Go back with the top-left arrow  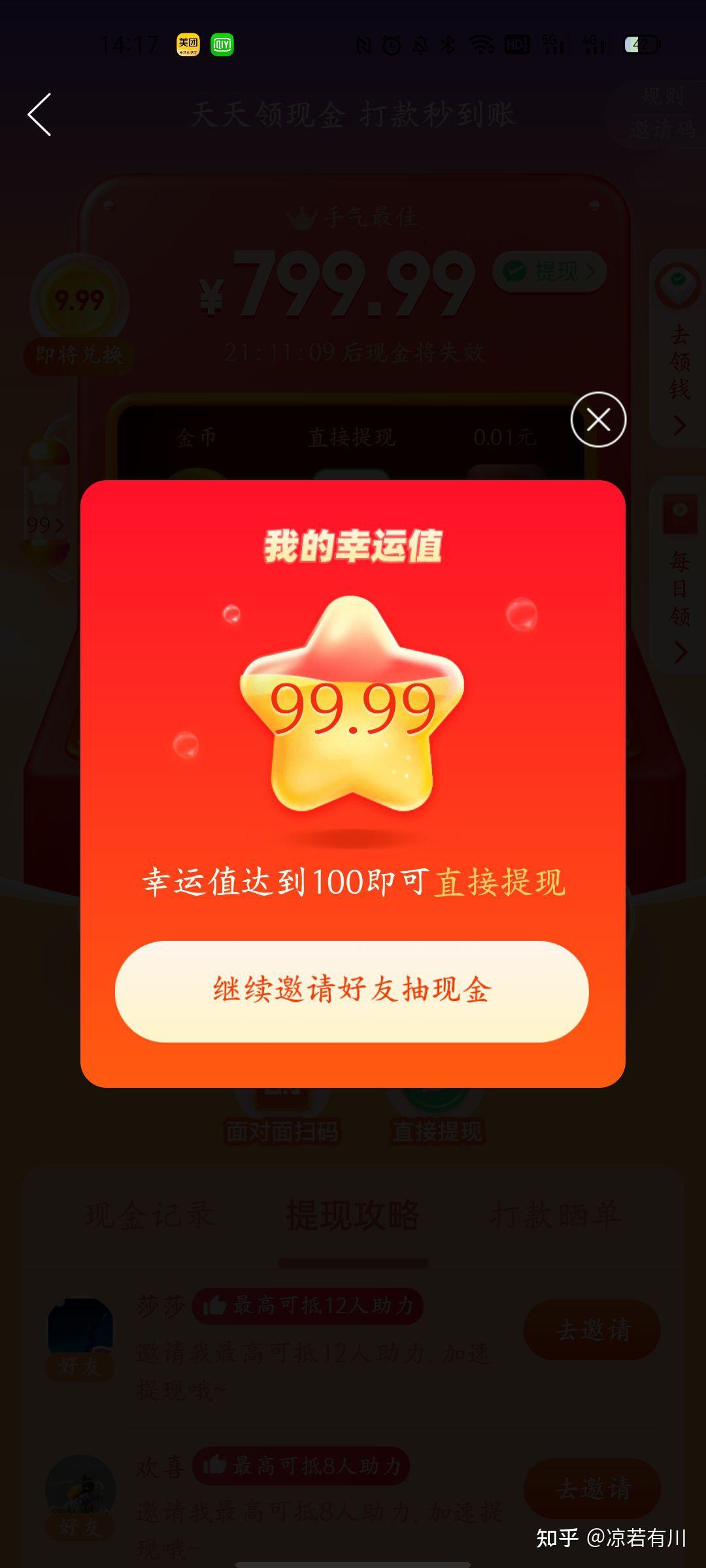click(x=39, y=114)
